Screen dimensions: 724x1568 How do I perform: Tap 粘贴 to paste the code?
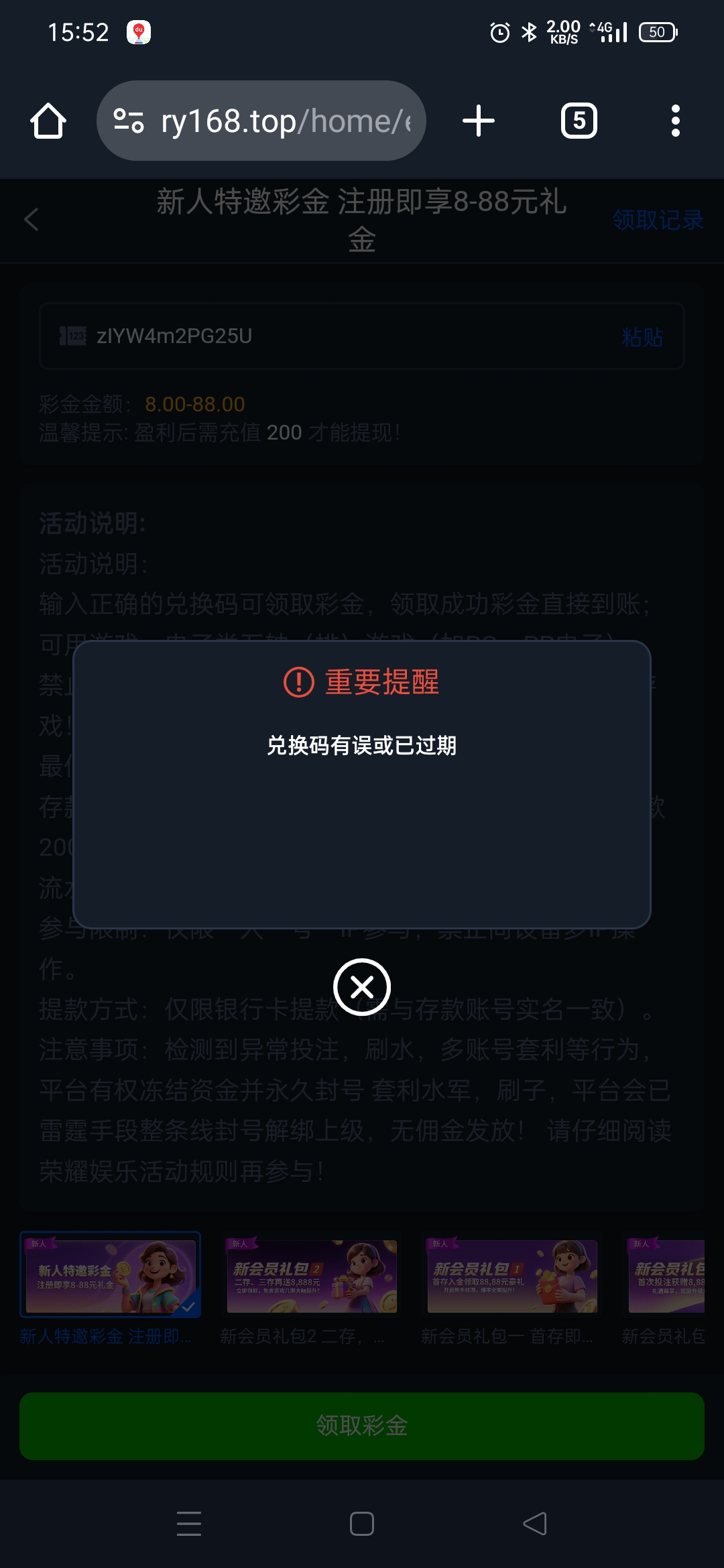(x=642, y=337)
